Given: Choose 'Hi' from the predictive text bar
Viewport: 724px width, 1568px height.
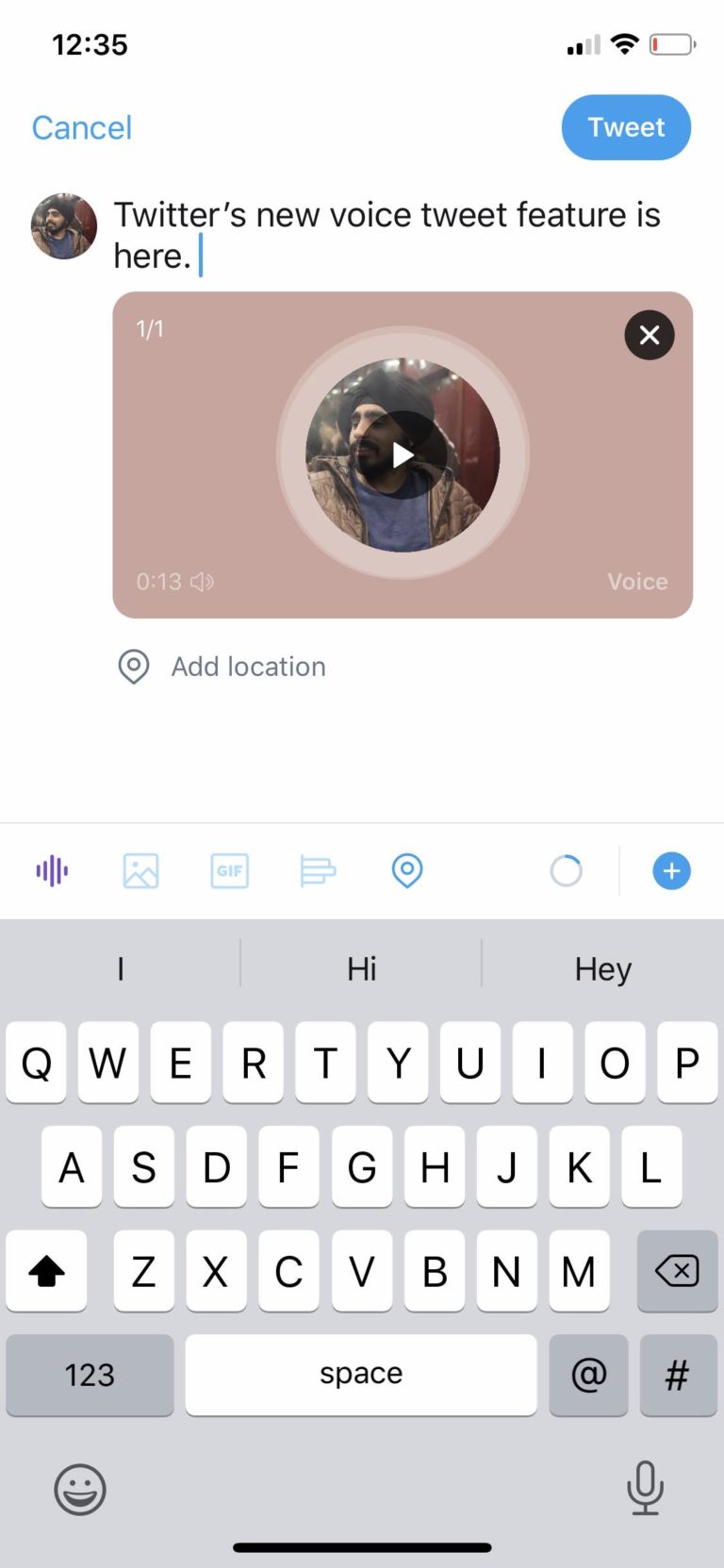Looking at the screenshot, I should pyautogui.click(x=361, y=968).
